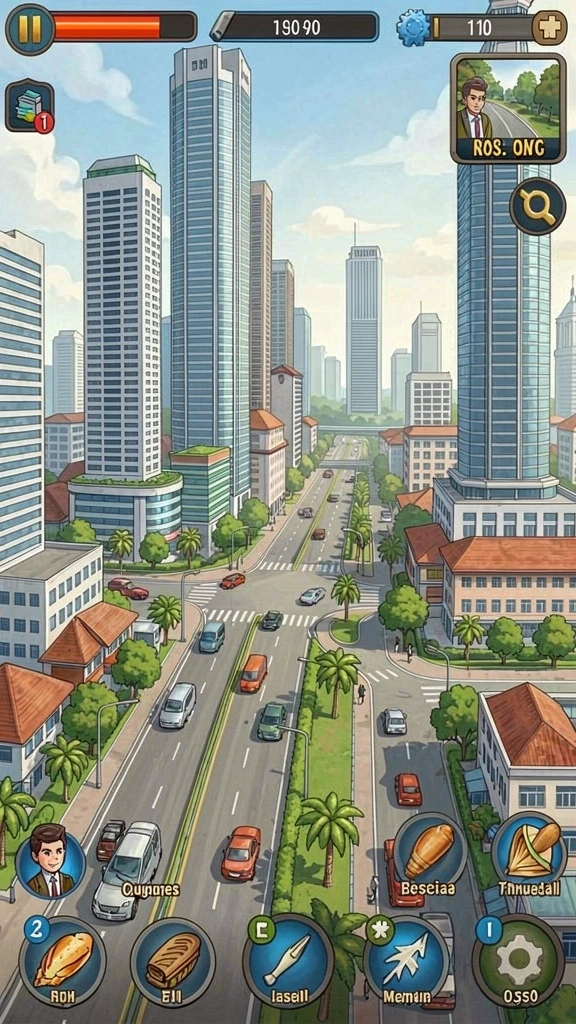The height and width of the screenshot is (1024, 576).
Task: Select the Thnuedall item
Action: coord(529,856)
